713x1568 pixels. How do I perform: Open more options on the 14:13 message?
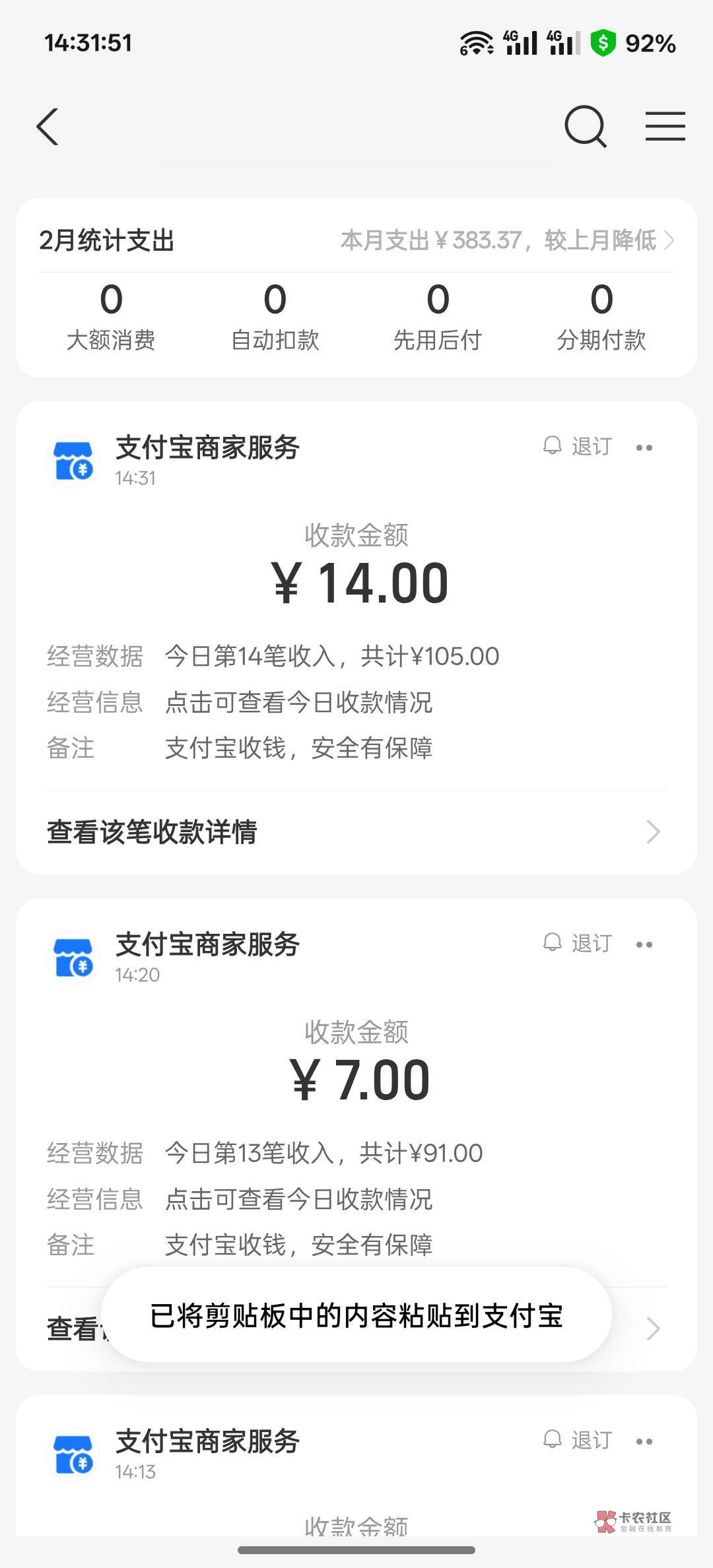(x=644, y=1442)
